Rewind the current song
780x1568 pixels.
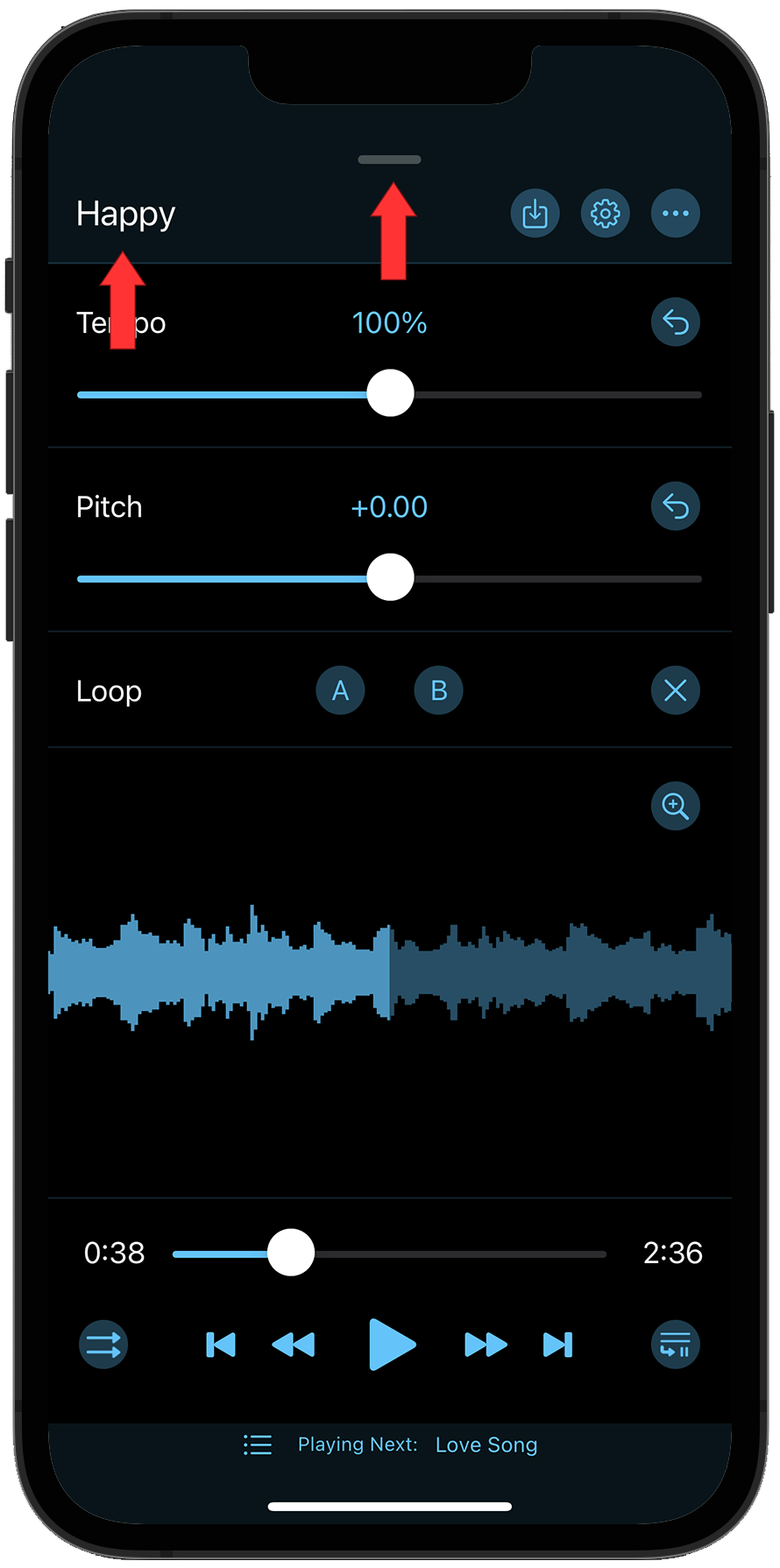(x=294, y=1345)
